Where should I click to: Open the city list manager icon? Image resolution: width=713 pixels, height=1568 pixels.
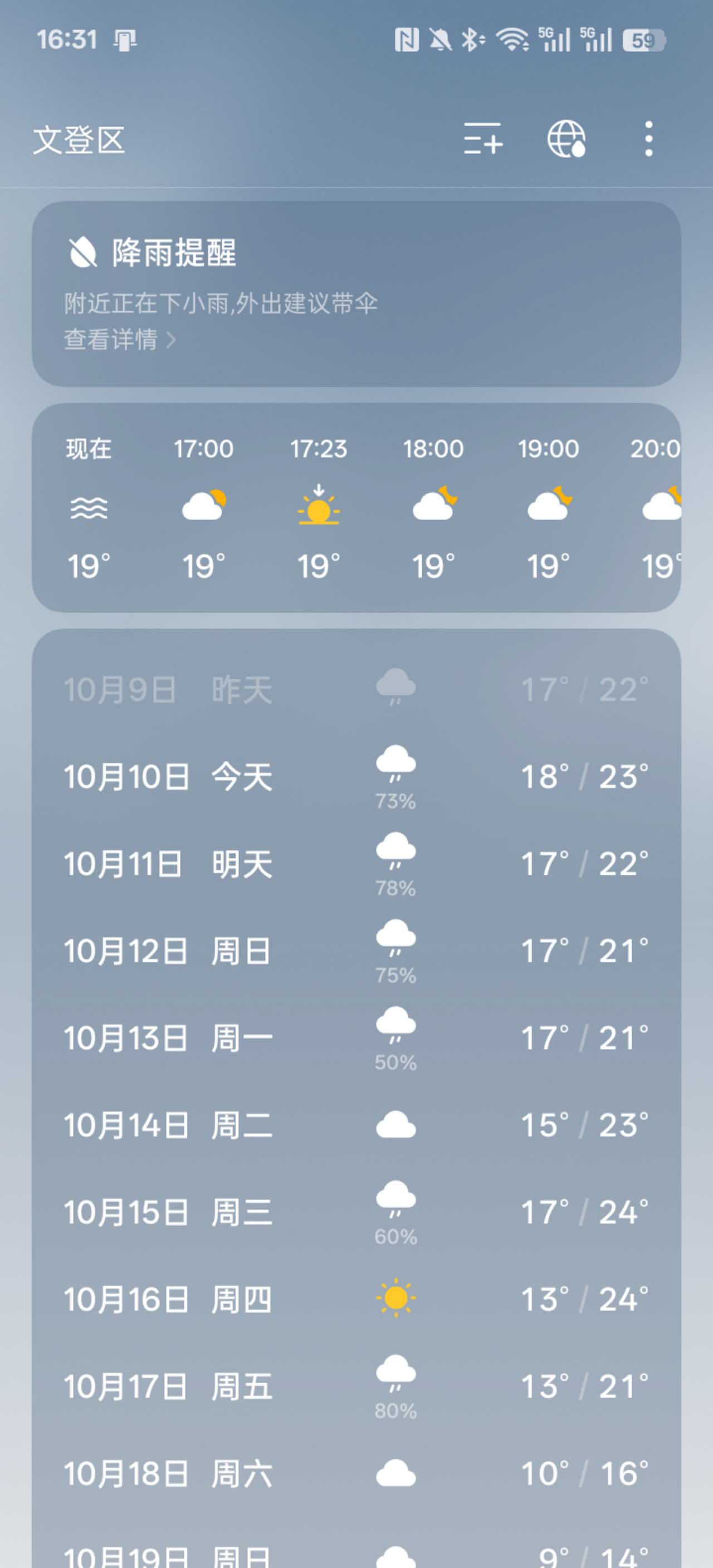pos(483,139)
